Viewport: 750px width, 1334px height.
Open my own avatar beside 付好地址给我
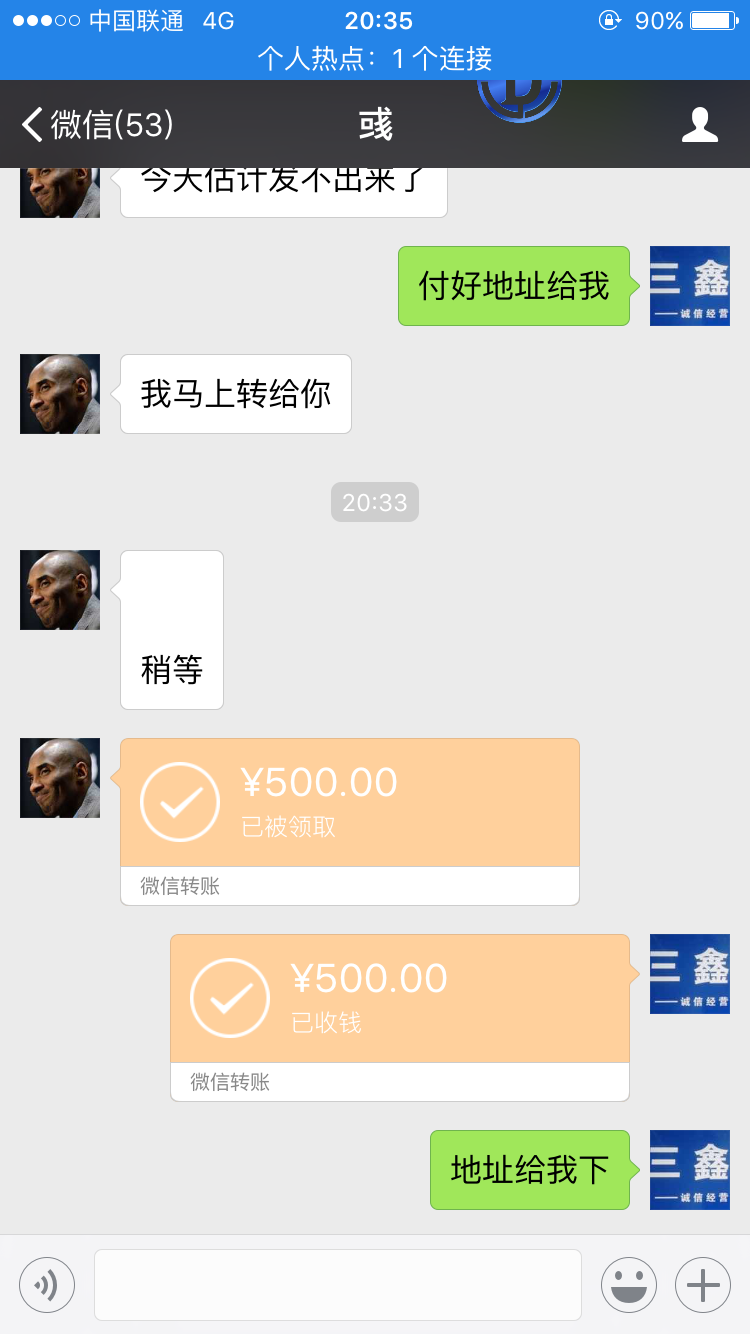(689, 286)
